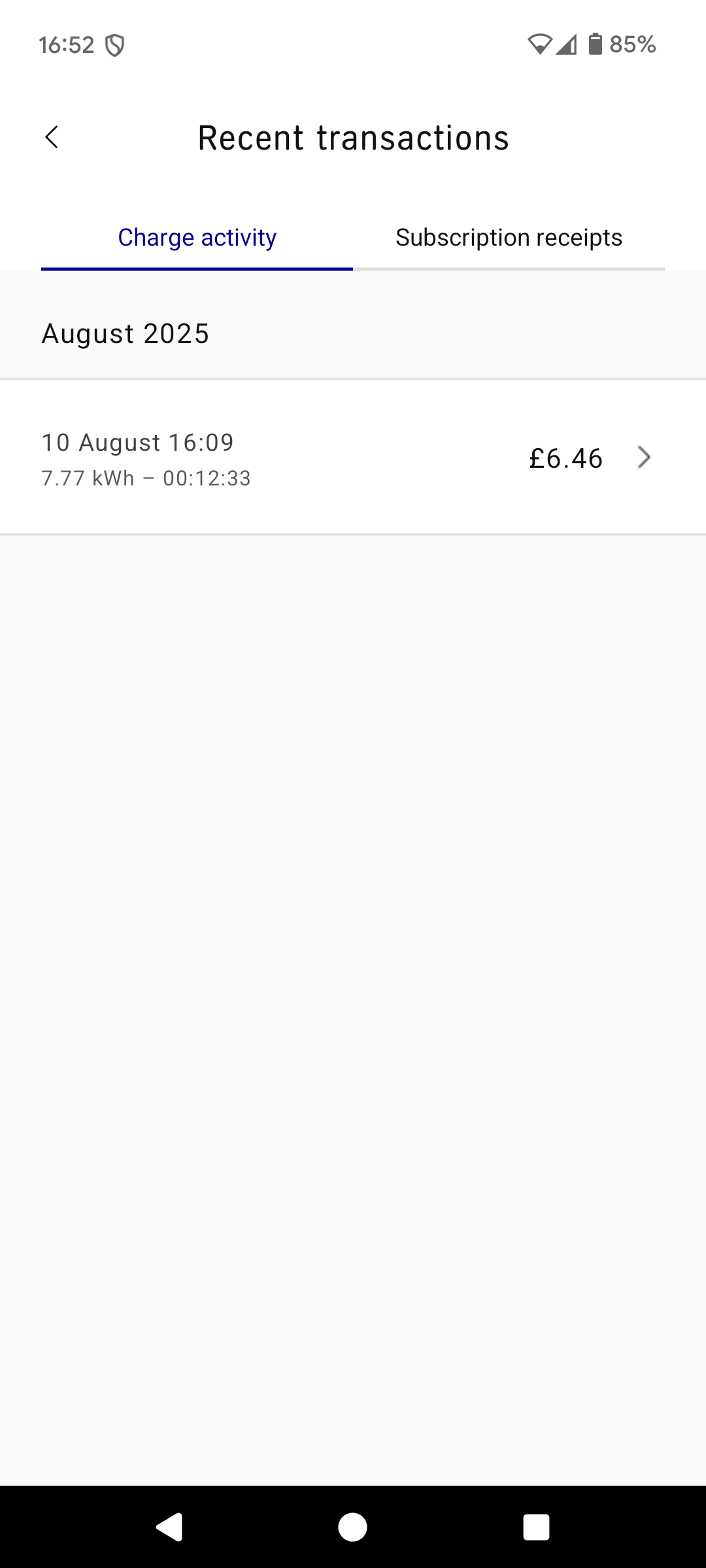
Task: Go back using the top-left arrow
Action: 52,137
